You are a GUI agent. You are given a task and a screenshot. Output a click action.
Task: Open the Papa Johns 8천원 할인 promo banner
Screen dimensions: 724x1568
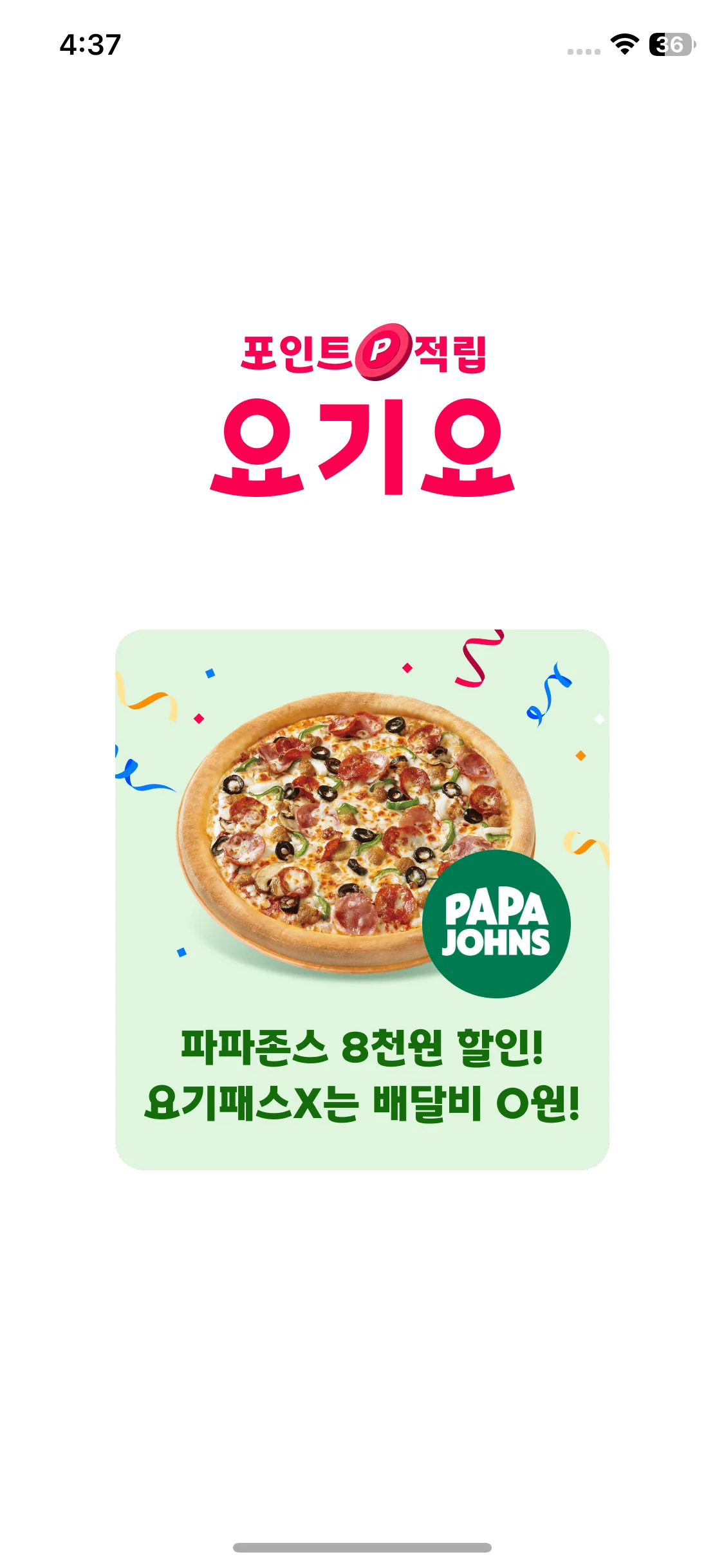[x=362, y=899]
